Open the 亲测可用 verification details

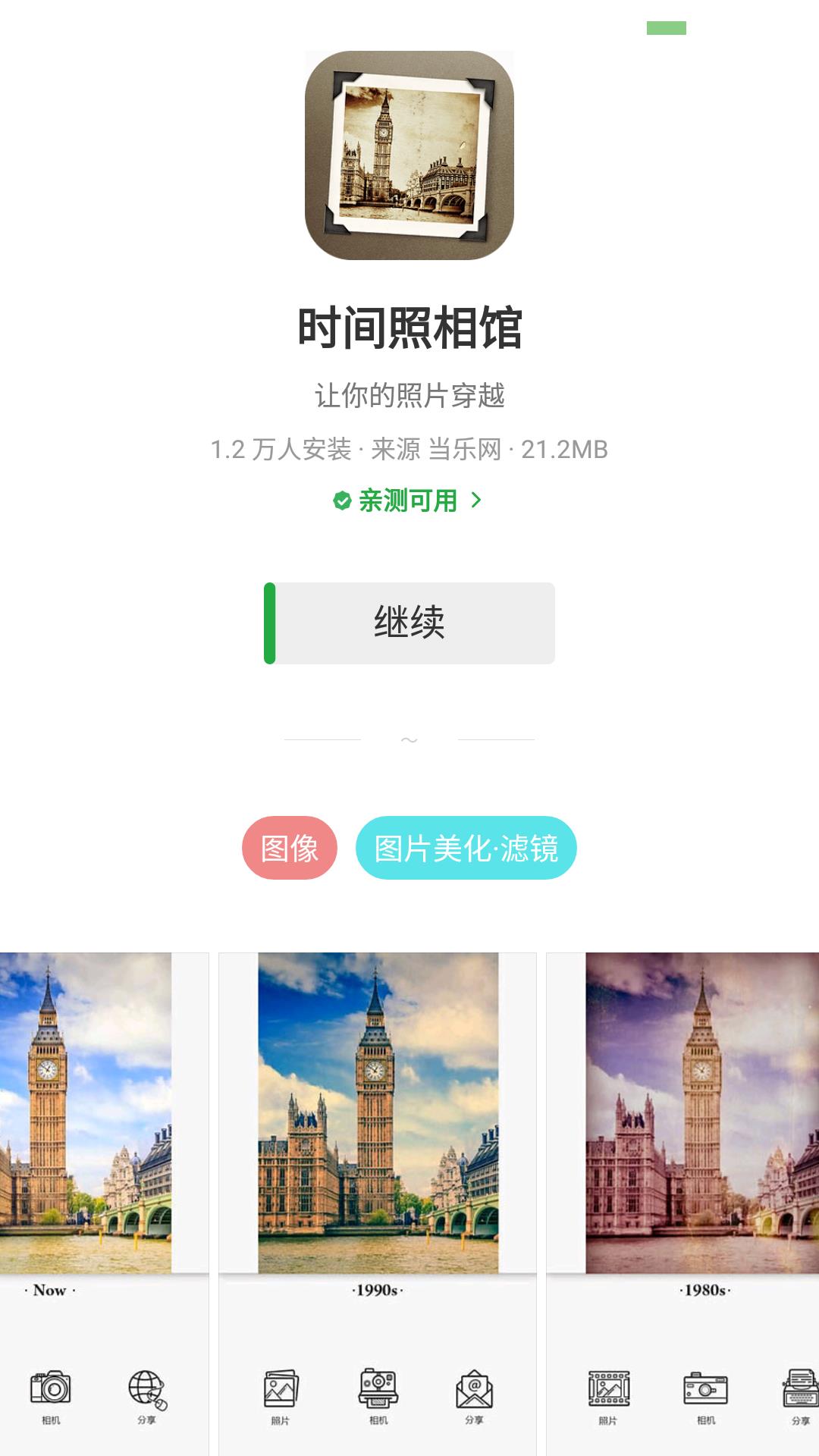coord(408,500)
